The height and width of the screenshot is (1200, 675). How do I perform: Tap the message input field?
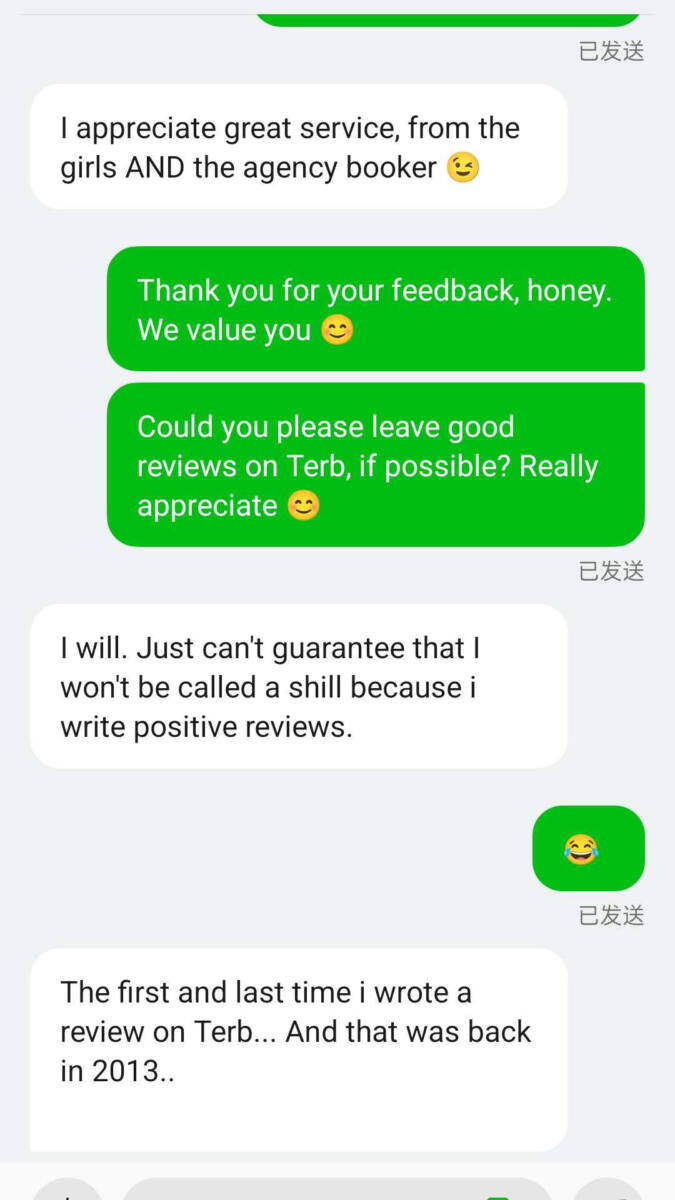335,1189
